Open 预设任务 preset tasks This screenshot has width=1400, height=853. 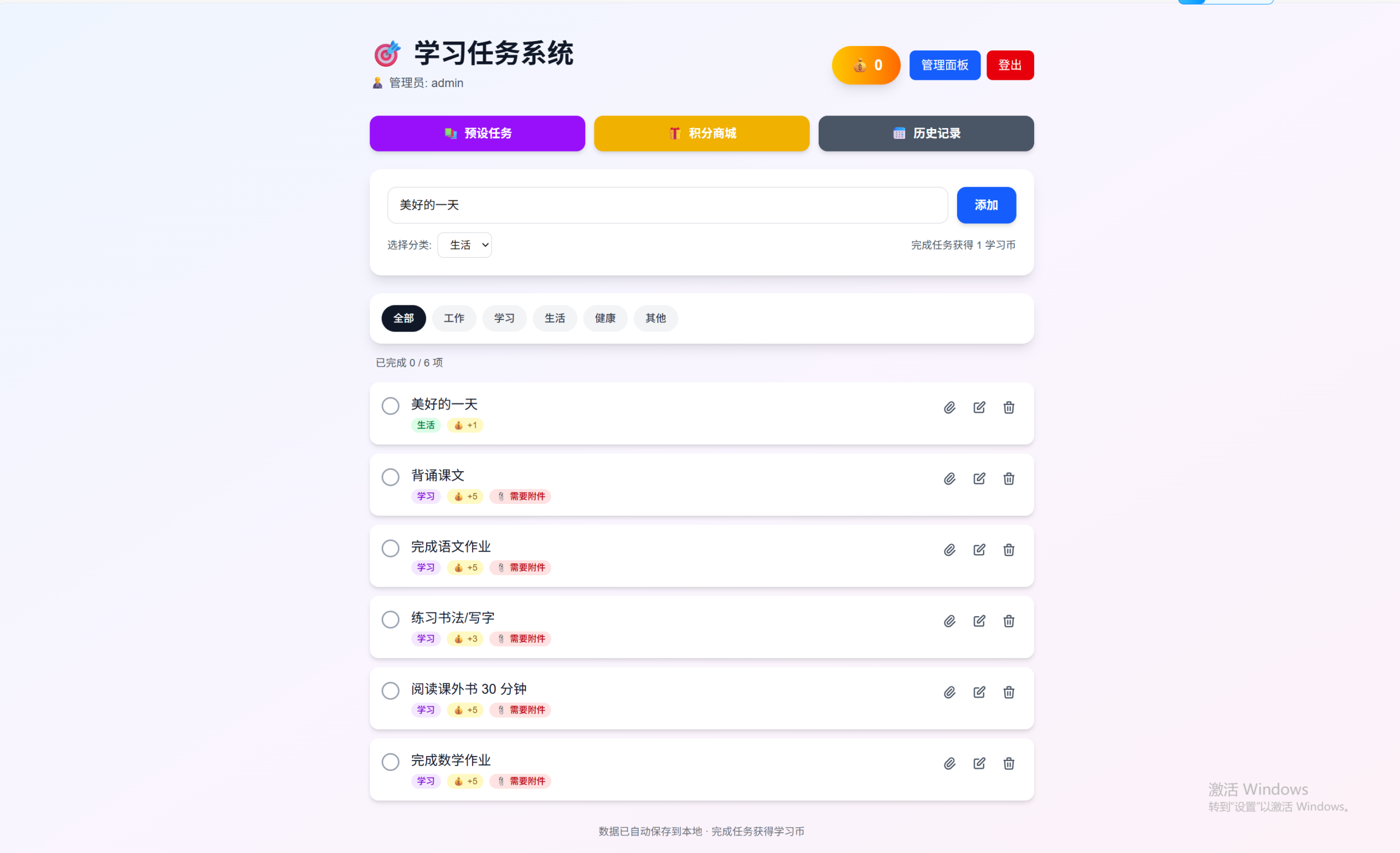(x=477, y=134)
